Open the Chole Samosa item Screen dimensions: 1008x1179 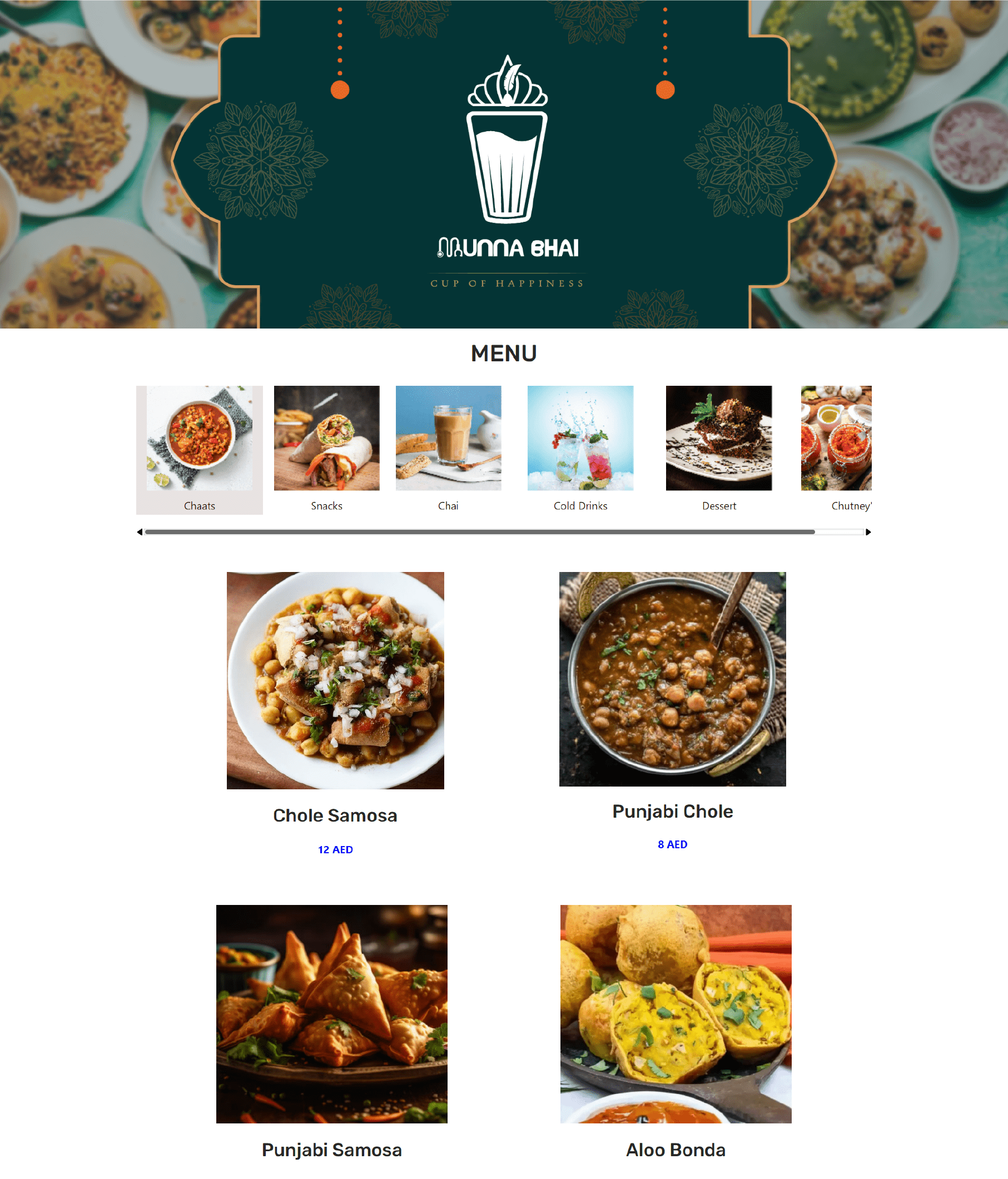335,680
